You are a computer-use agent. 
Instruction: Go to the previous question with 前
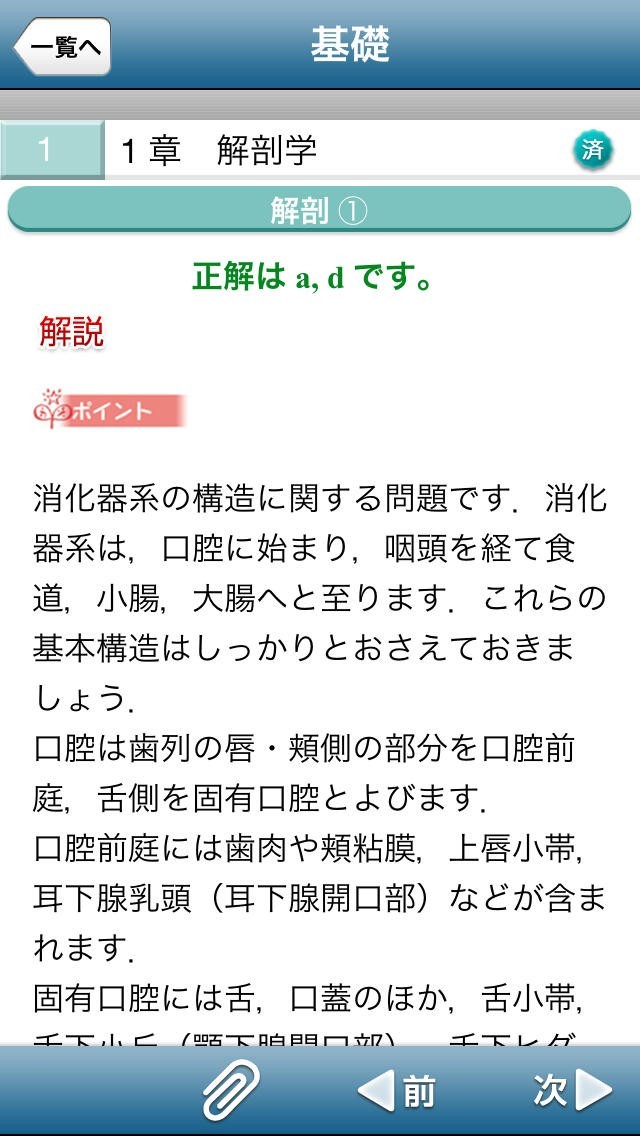click(x=397, y=1090)
